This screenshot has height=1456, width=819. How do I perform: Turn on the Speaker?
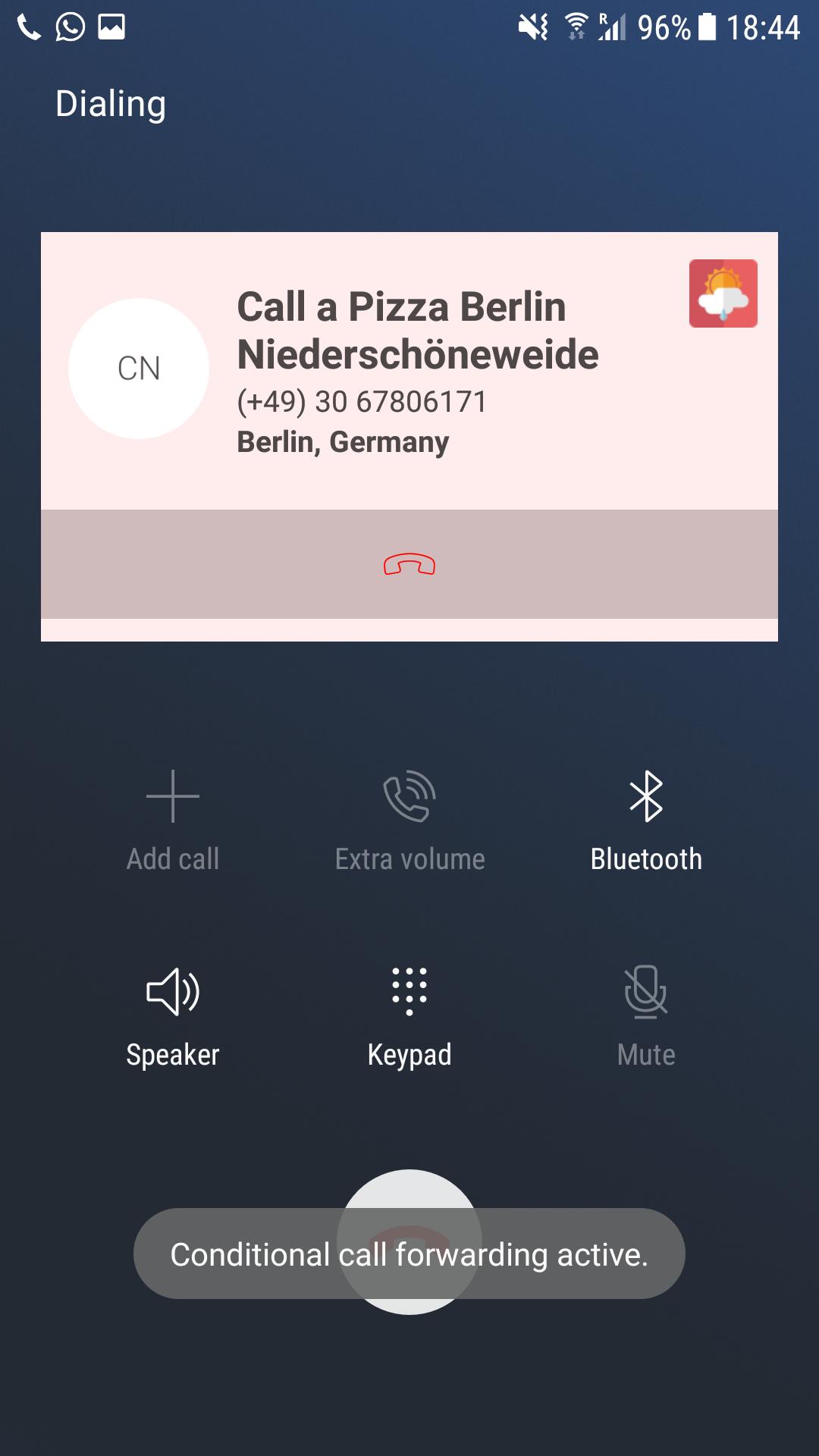pyautogui.click(x=173, y=1016)
